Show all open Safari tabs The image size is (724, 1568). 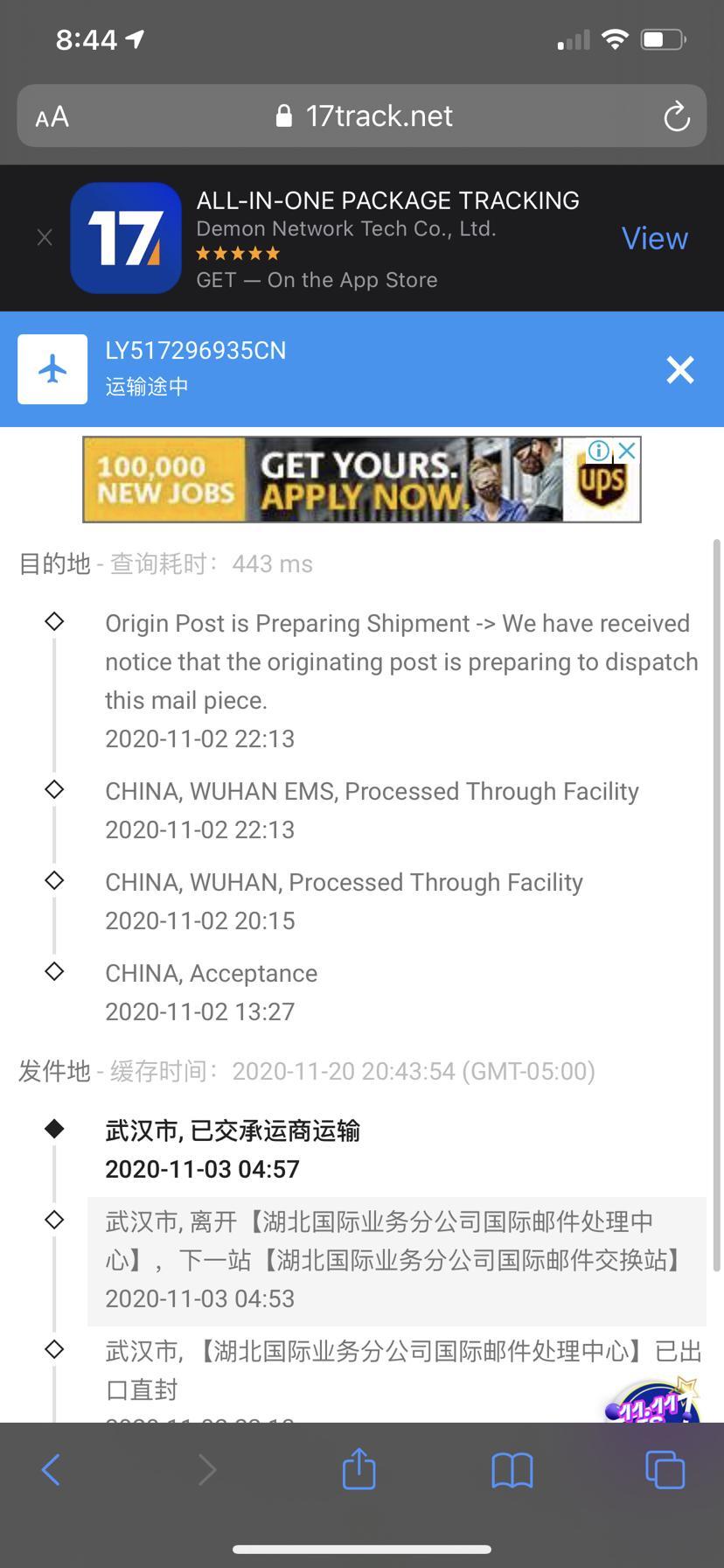pos(665,1470)
